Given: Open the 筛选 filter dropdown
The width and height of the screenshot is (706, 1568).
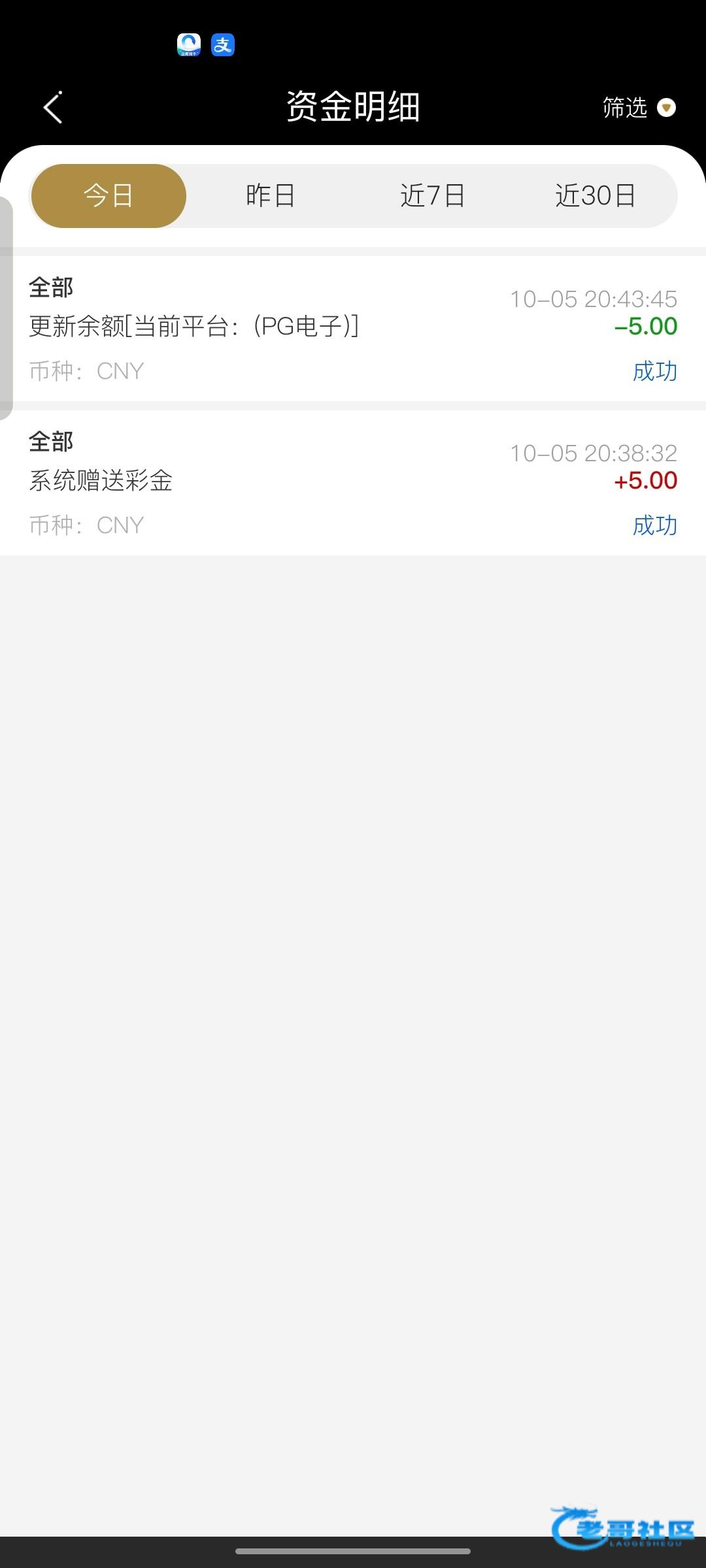Looking at the screenshot, I should tap(638, 107).
